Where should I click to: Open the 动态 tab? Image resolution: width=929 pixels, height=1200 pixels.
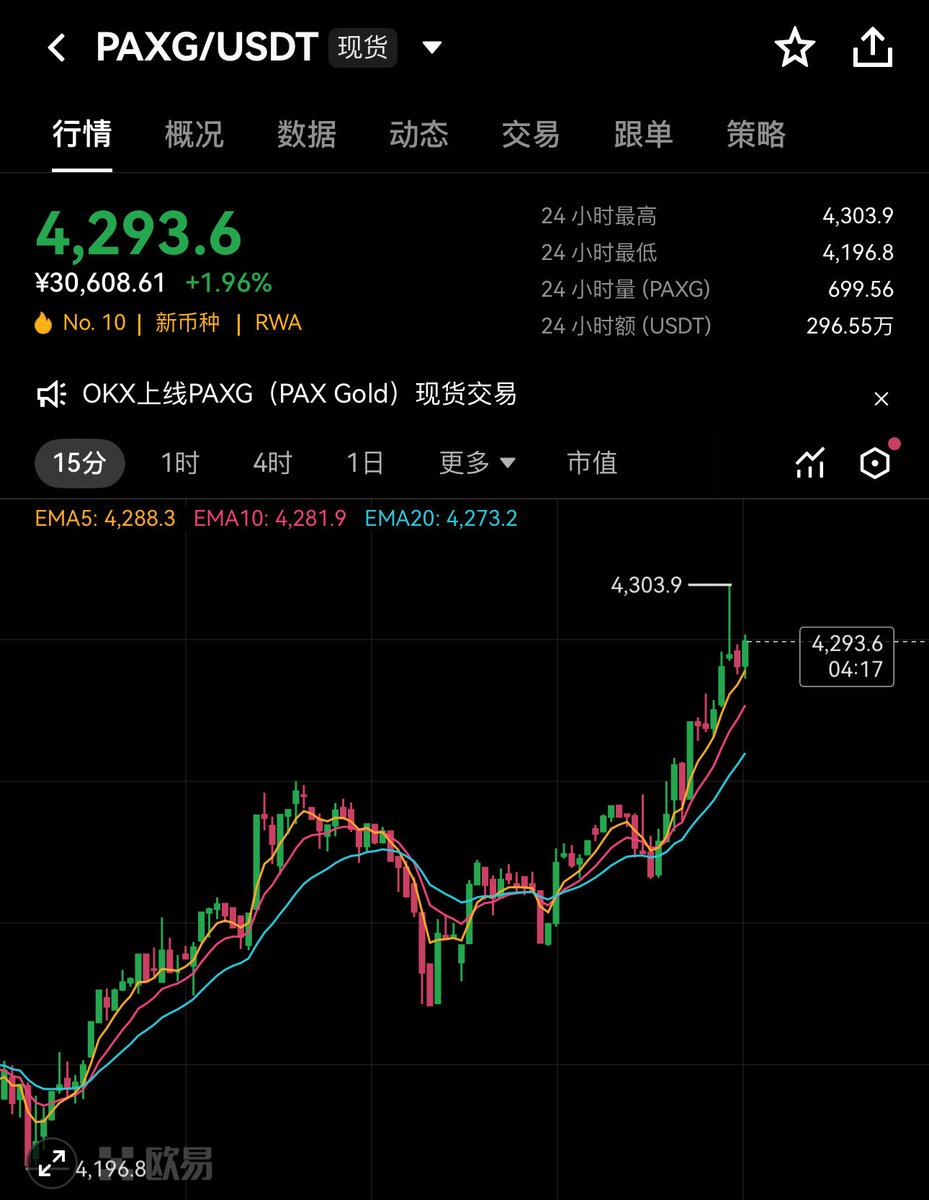click(x=418, y=134)
